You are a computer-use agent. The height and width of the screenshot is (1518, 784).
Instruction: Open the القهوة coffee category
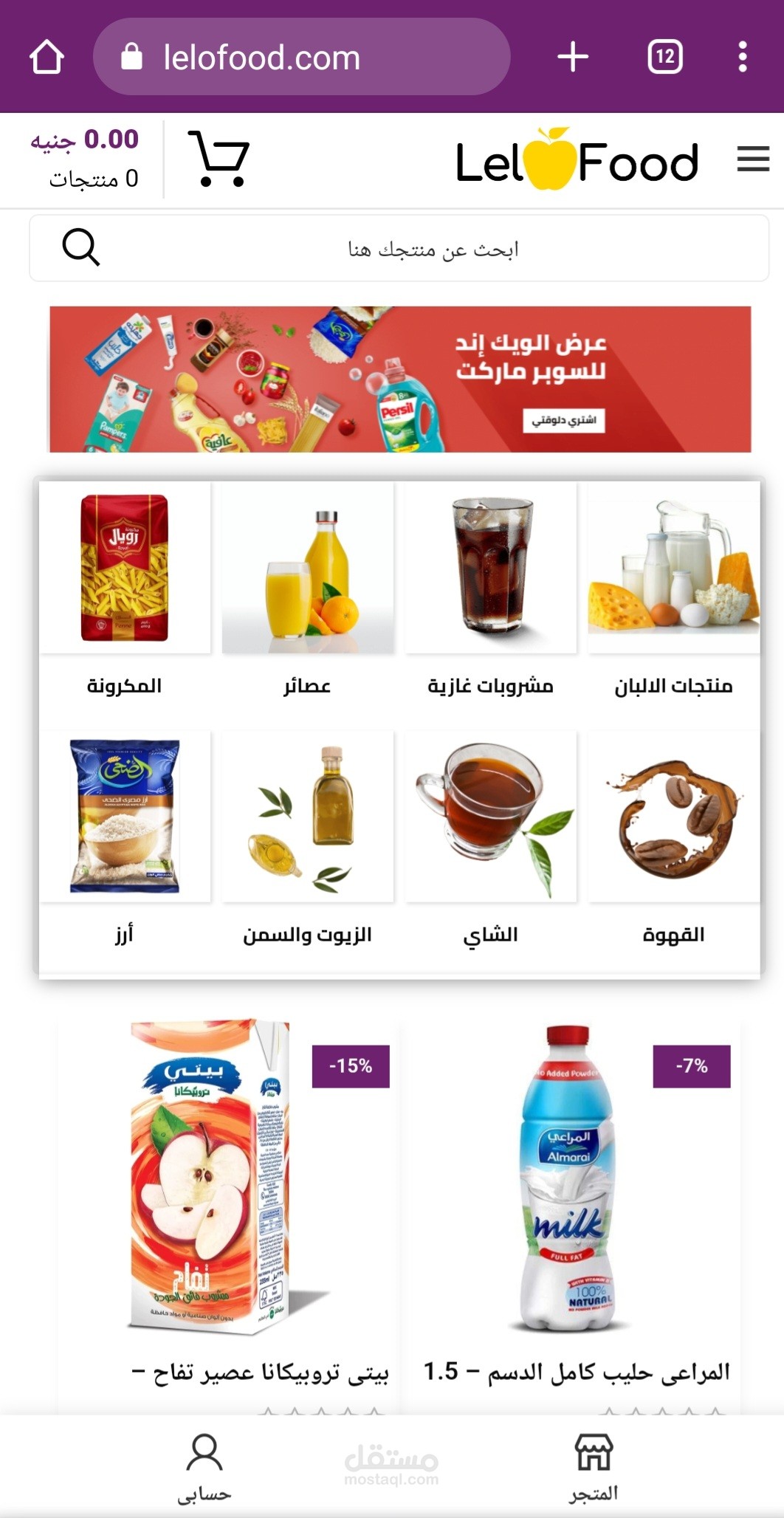click(x=673, y=842)
